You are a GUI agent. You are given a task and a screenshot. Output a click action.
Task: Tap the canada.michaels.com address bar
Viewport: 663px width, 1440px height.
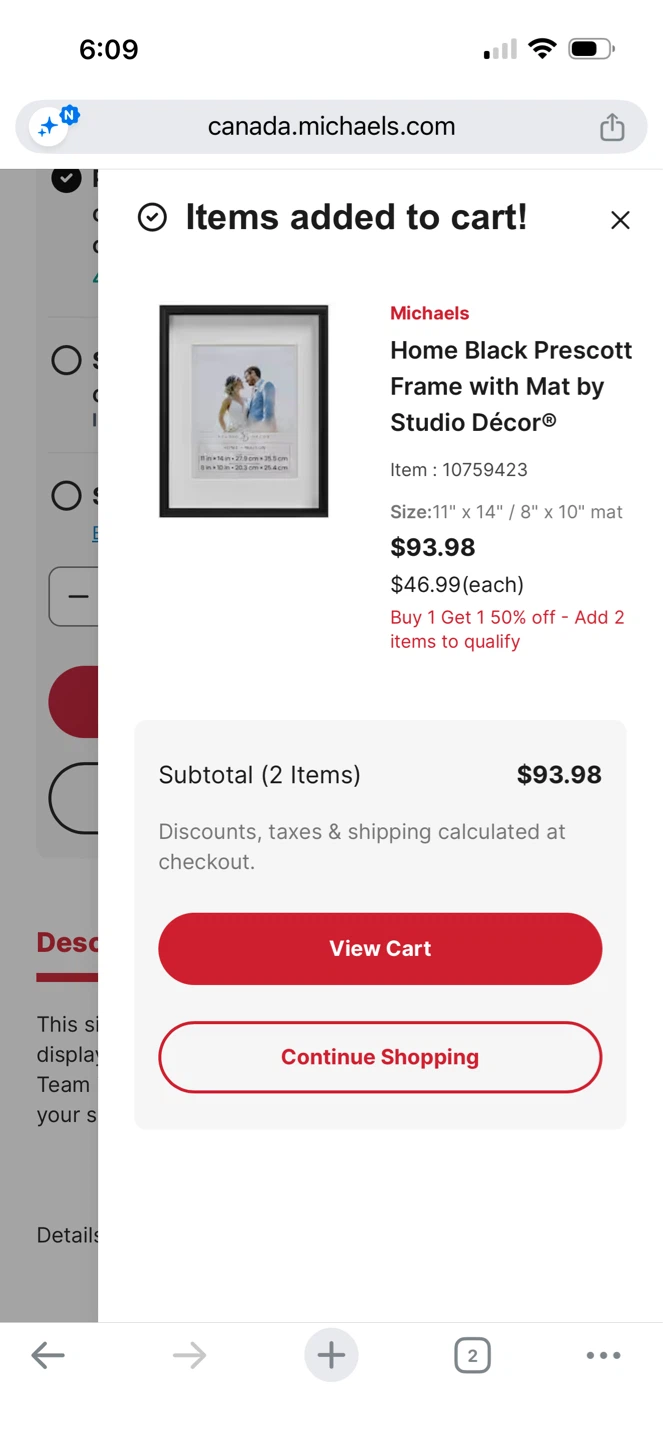pyautogui.click(x=331, y=127)
